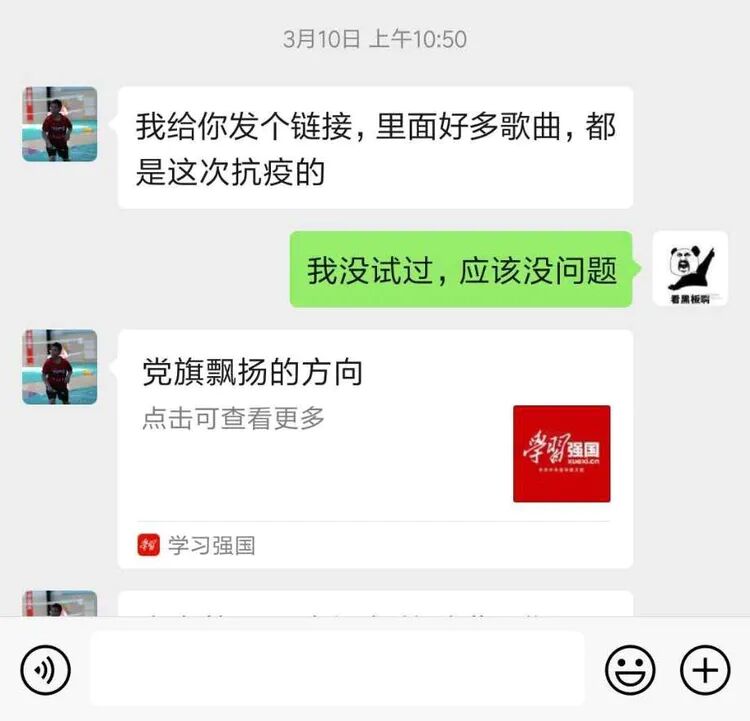
Task: Tap the message text field
Action: (x=337, y=669)
